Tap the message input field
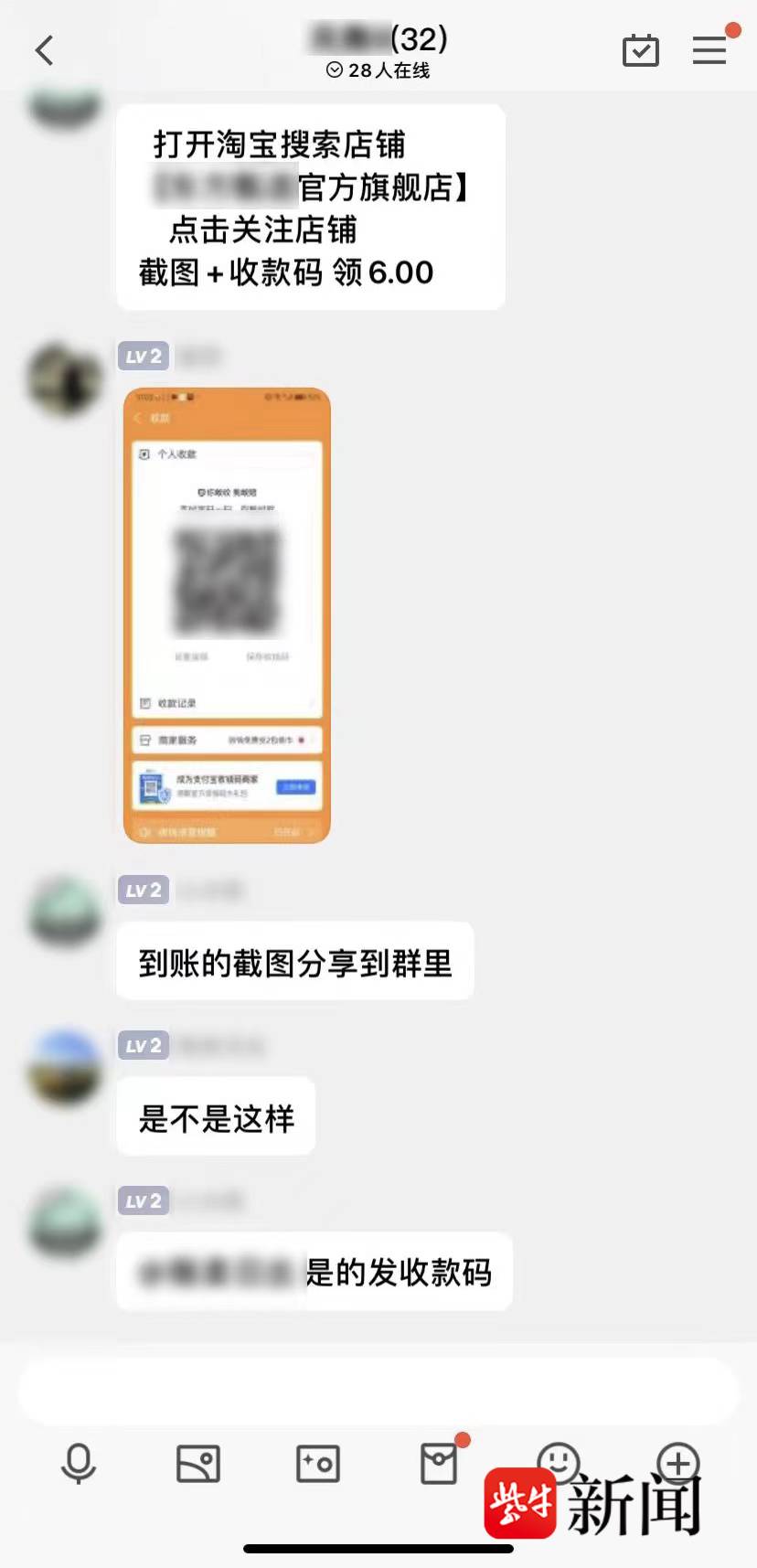This screenshot has width=757, height=1568. click(x=378, y=1391)
